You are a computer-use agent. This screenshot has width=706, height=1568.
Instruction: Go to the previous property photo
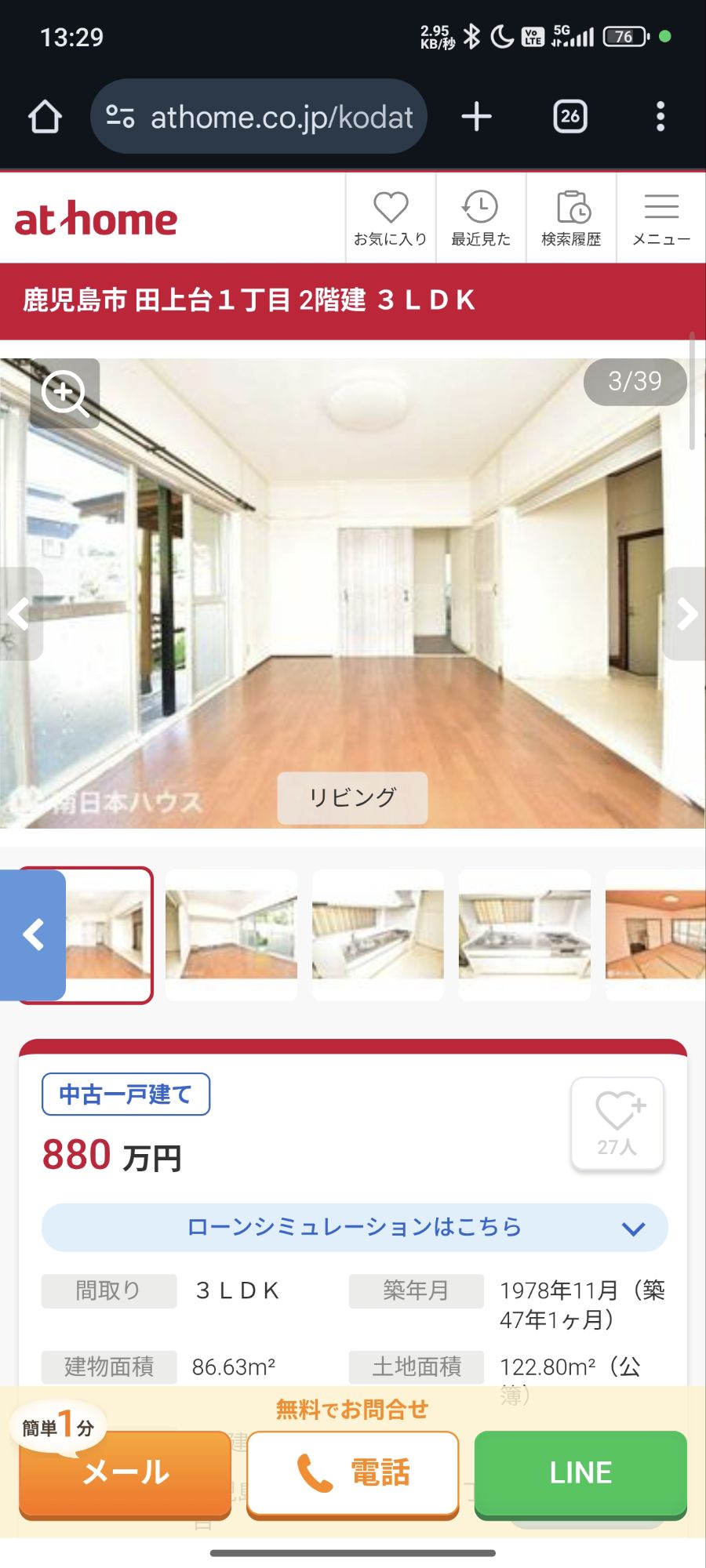pyautogui.click(x=19, y=614)
